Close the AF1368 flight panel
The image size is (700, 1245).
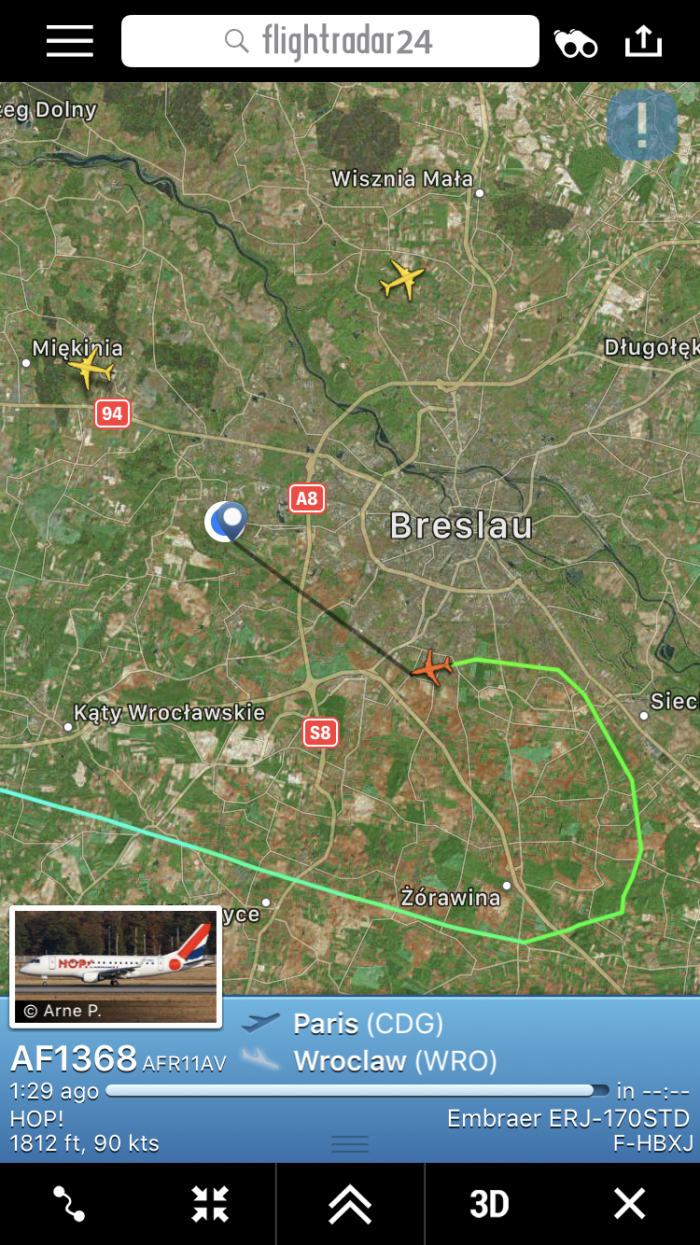(x=629, y=1204)
